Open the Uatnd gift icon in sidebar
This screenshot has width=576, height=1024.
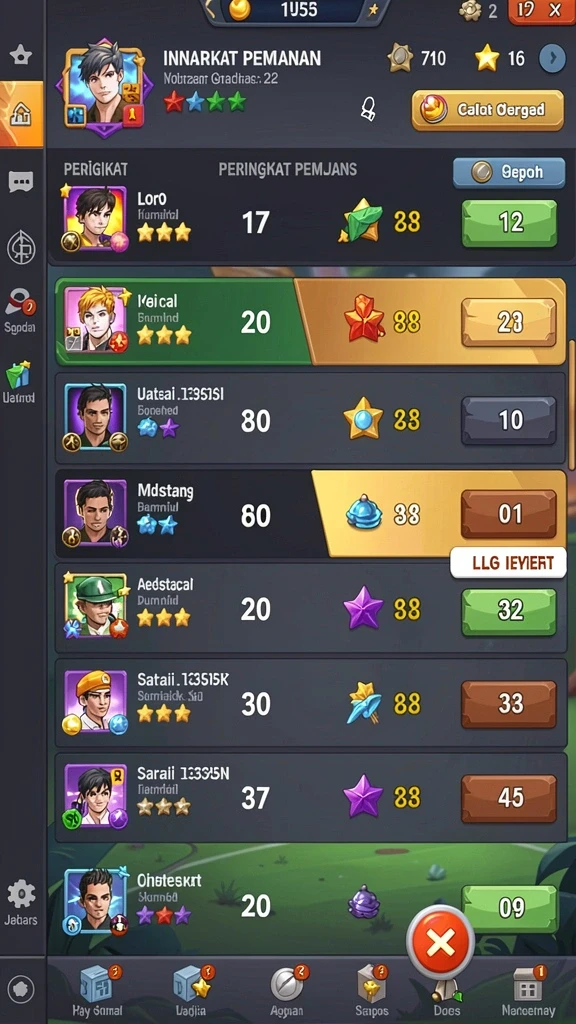pyautogui.click(x=19, y=383)
